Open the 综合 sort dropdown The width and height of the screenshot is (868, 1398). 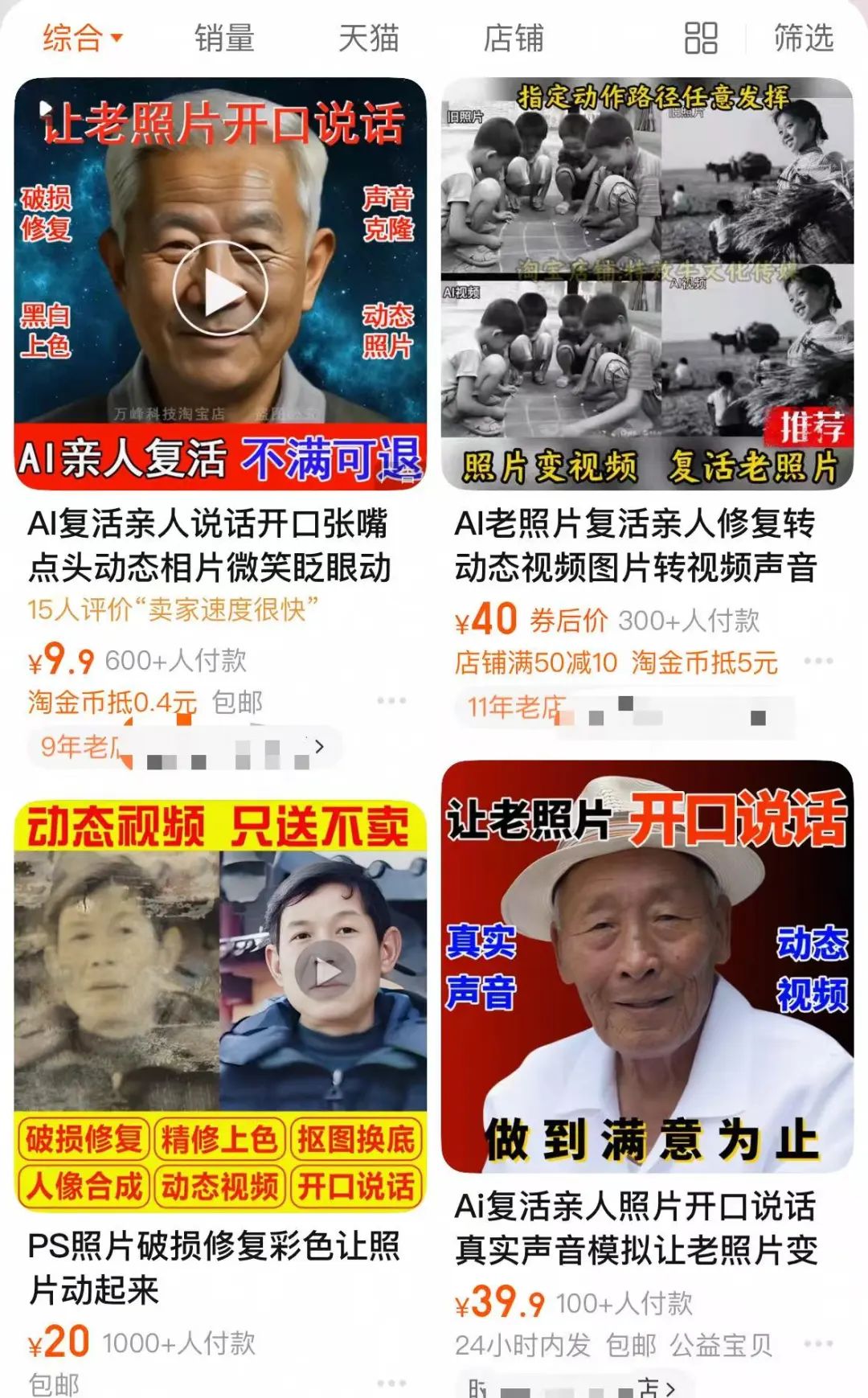(82, 38)
